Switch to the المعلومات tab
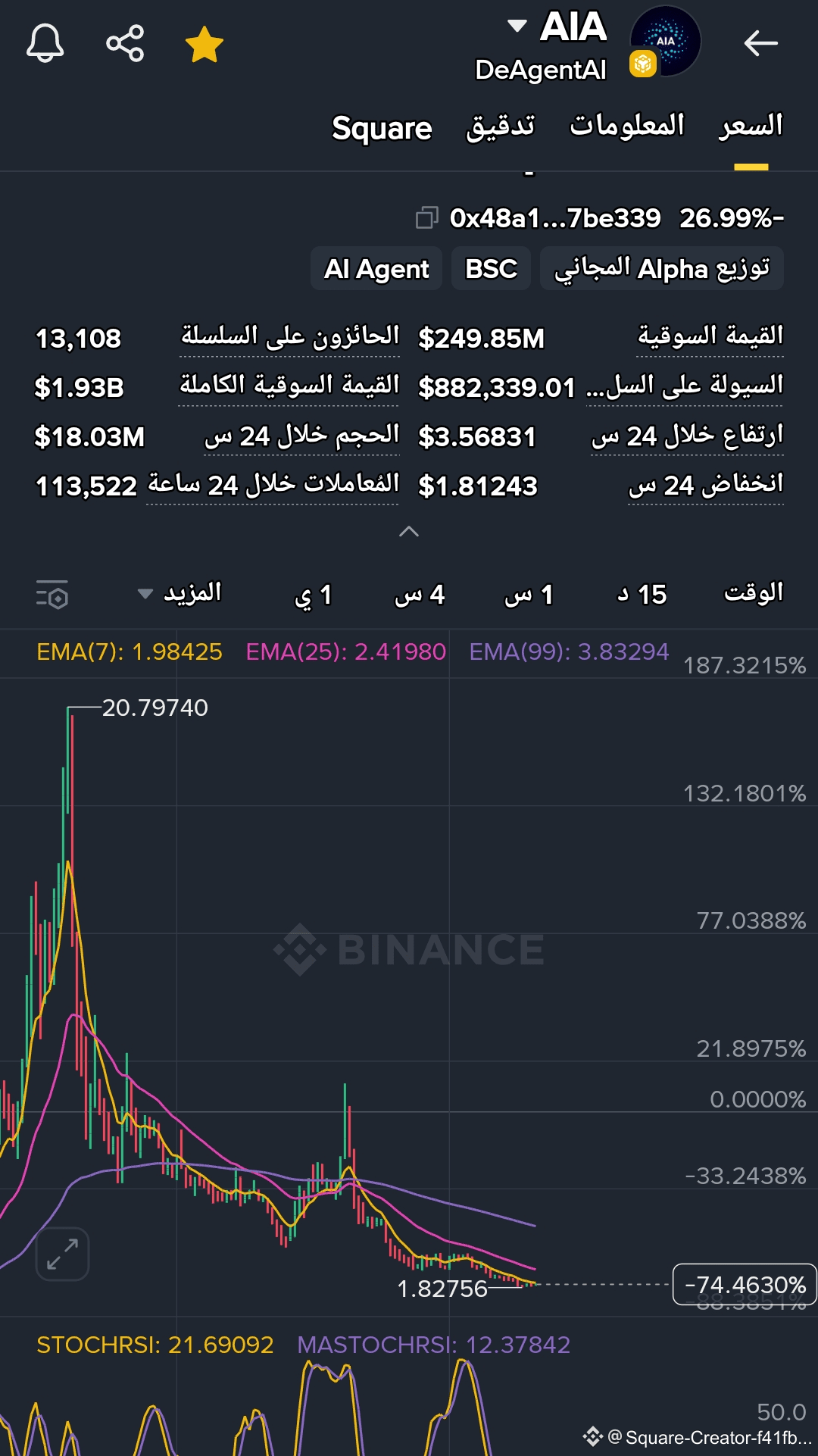Viewport: 818px width, 1456px height. (627, 126)
